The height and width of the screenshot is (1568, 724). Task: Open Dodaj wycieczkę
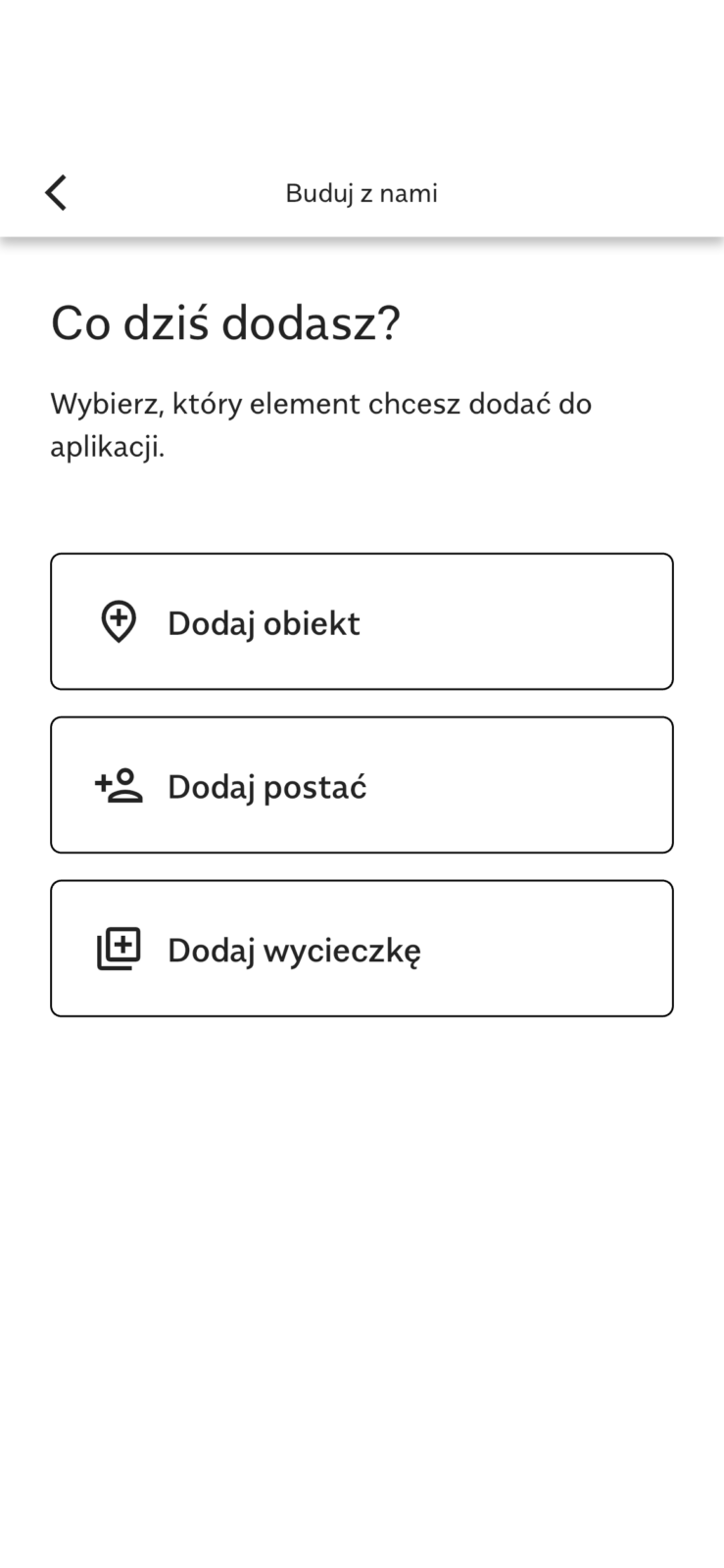[x=362, y=949]
